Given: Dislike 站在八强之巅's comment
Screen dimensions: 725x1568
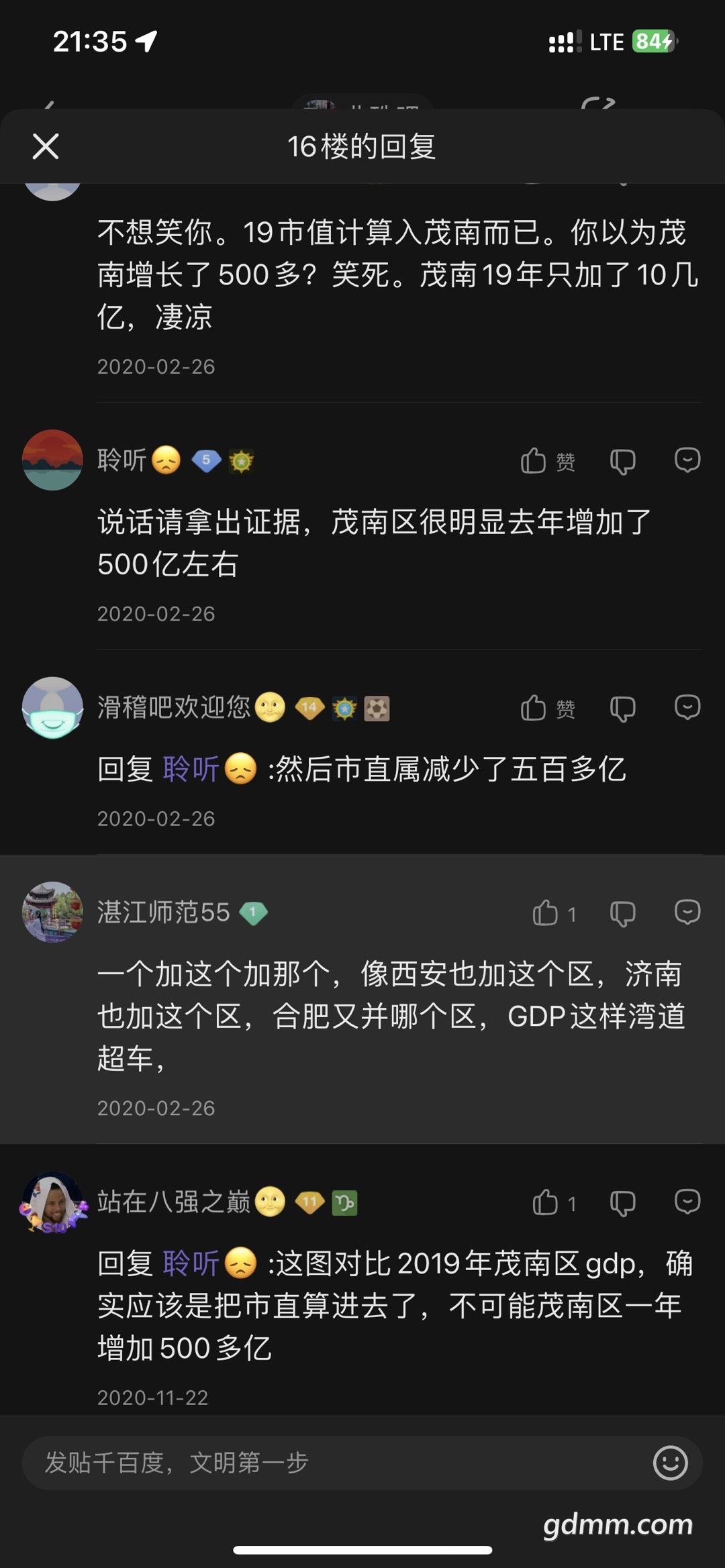Looking at the screenshot, I should pyautogui.click(x=622, y=1203).
